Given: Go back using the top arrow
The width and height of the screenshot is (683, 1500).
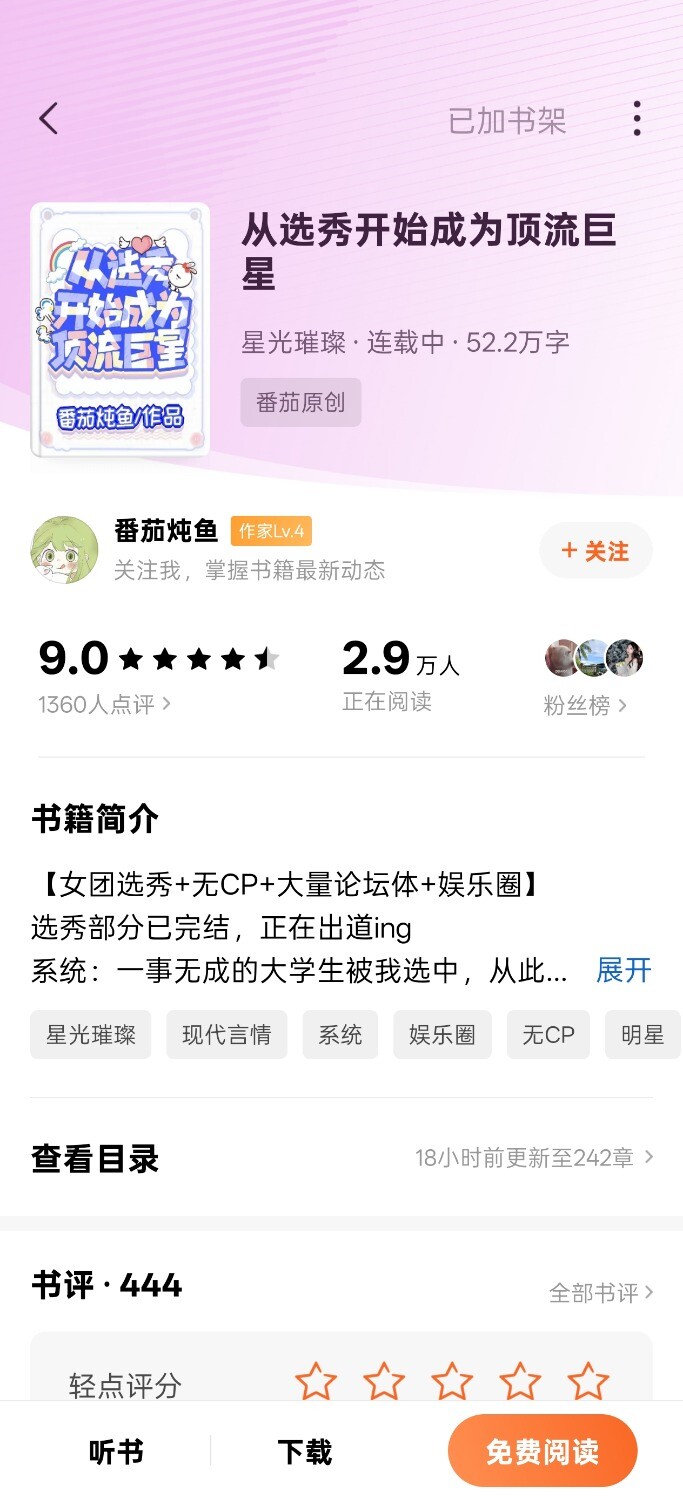Looking at the screenshot, I should click(x=48, y=119).
